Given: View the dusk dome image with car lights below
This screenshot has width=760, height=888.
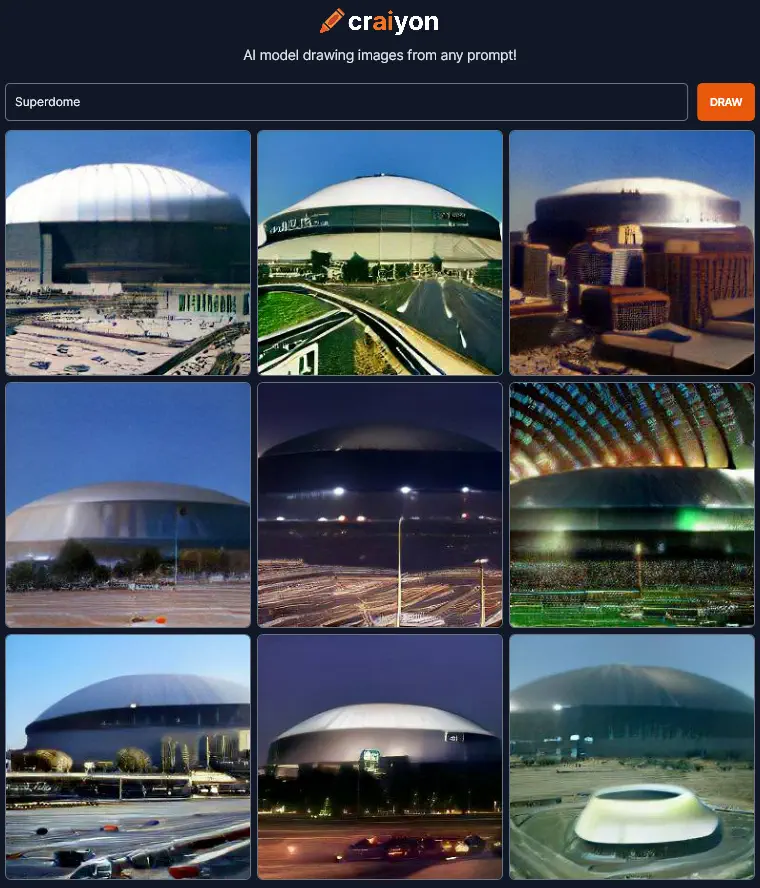Looking at the screenshot, I should 380,757.
